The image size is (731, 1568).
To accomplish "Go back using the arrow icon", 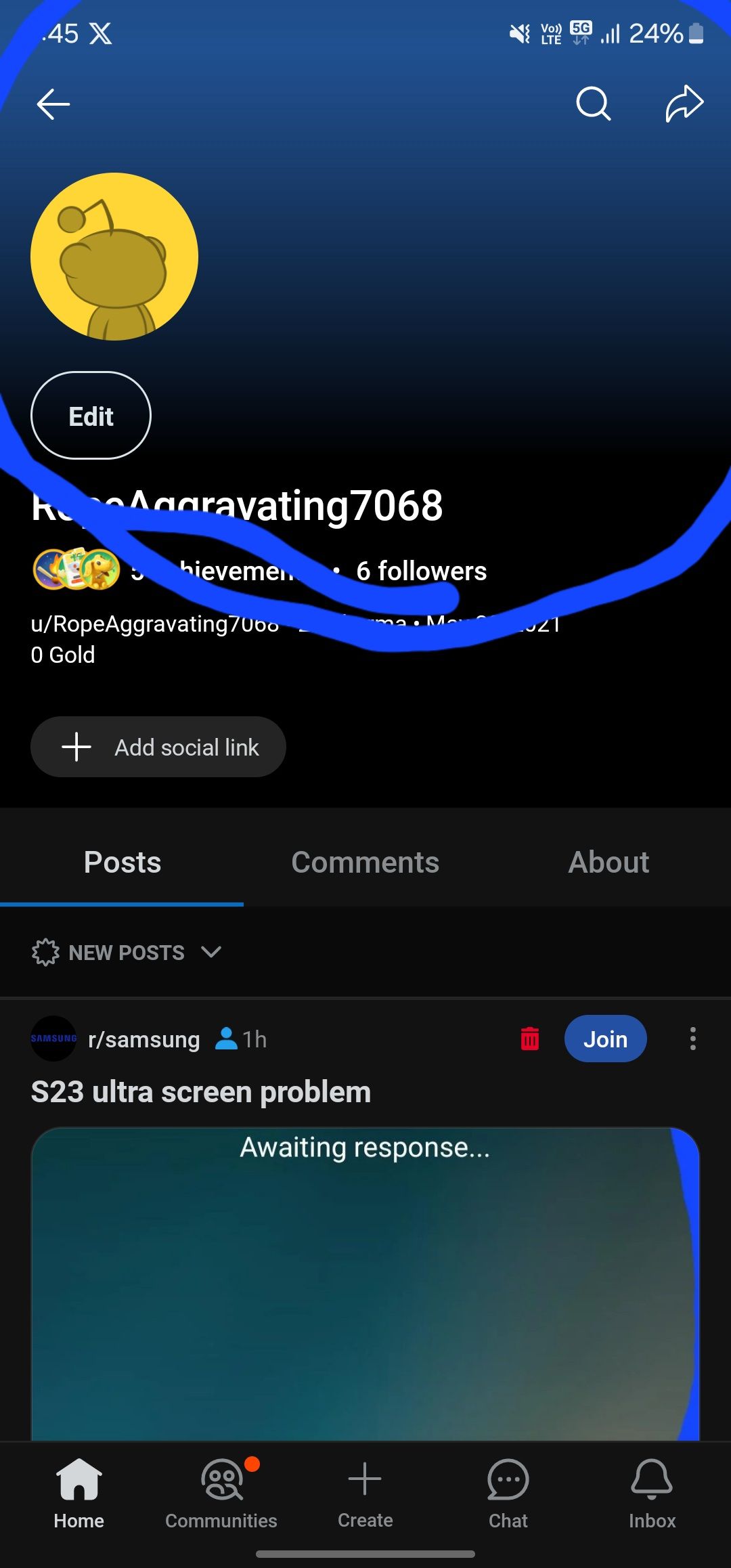I will 51,104.
